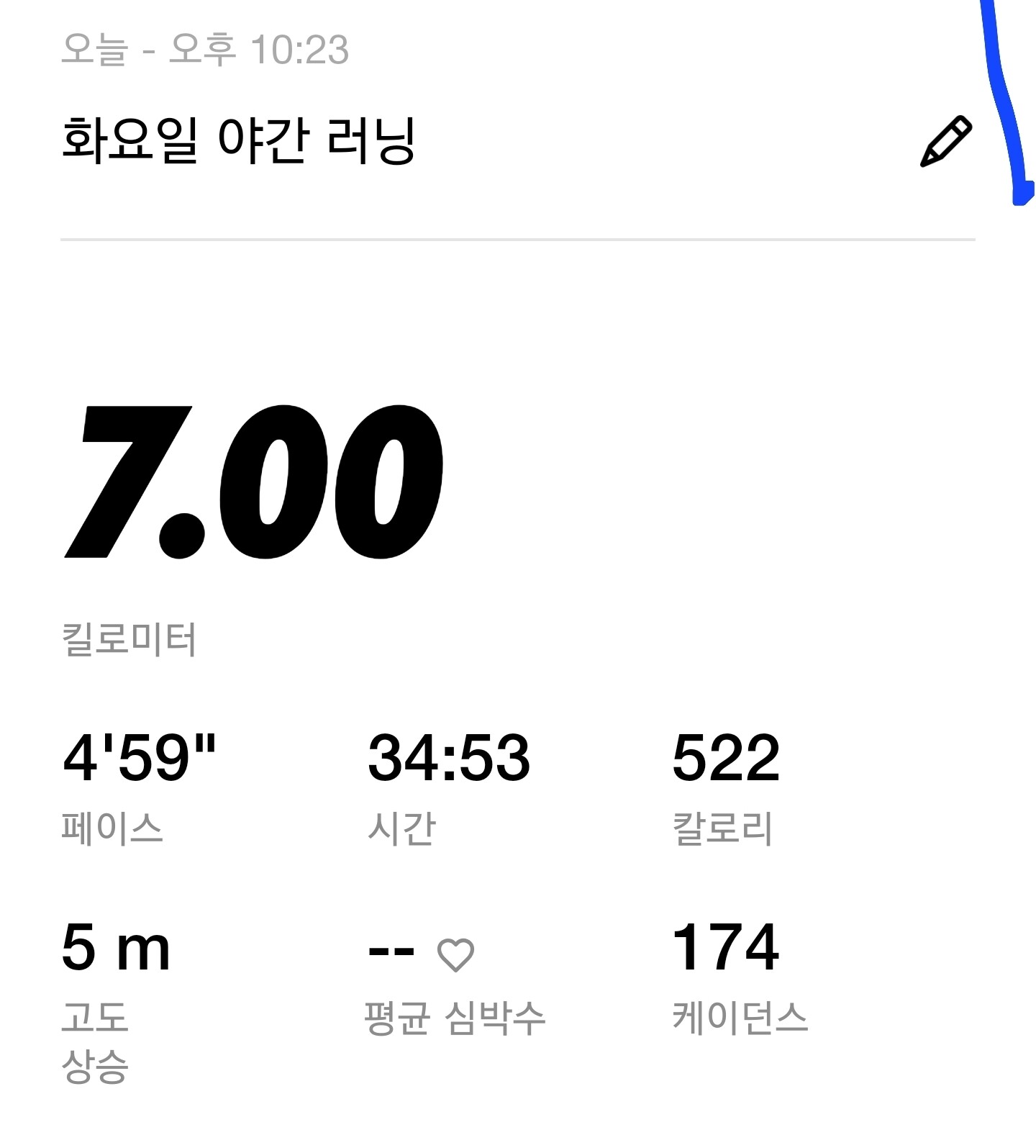Edit the run title with the pencil icon

click(x=946, y=141)
